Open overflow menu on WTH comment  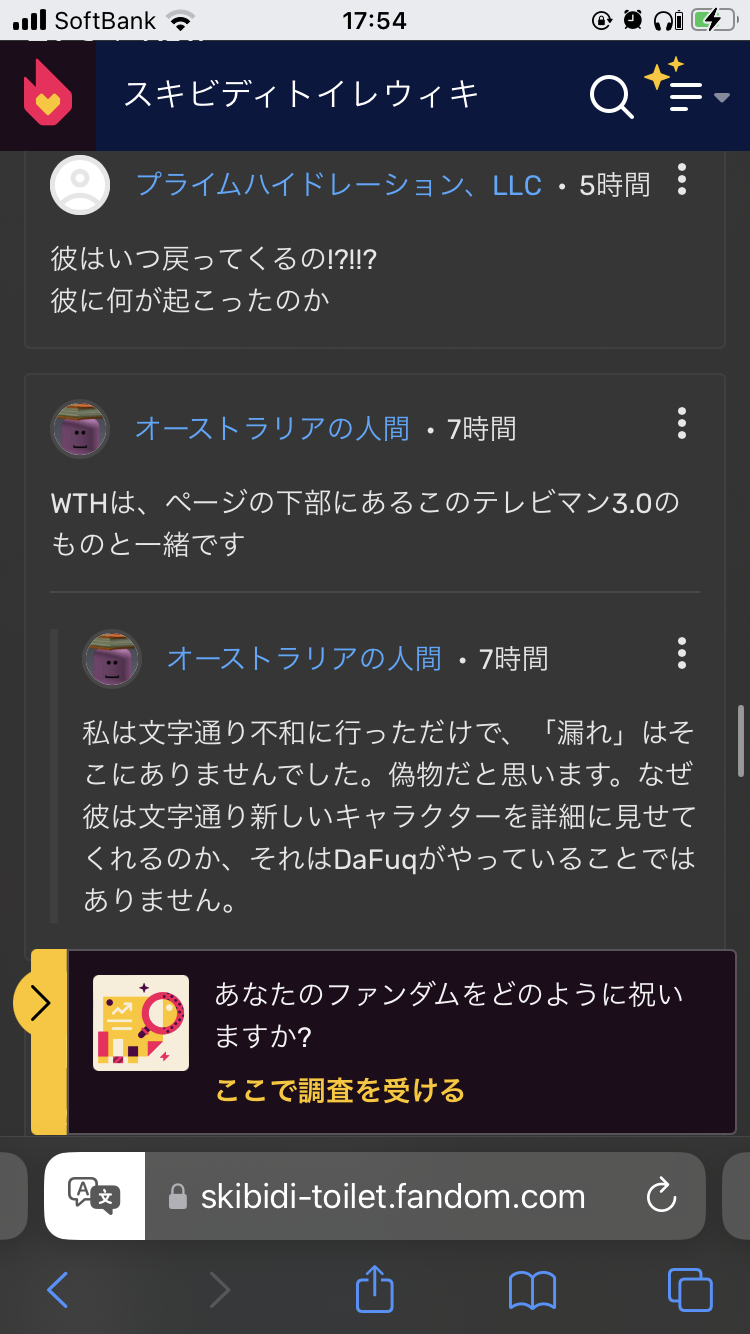pos(682,423)
